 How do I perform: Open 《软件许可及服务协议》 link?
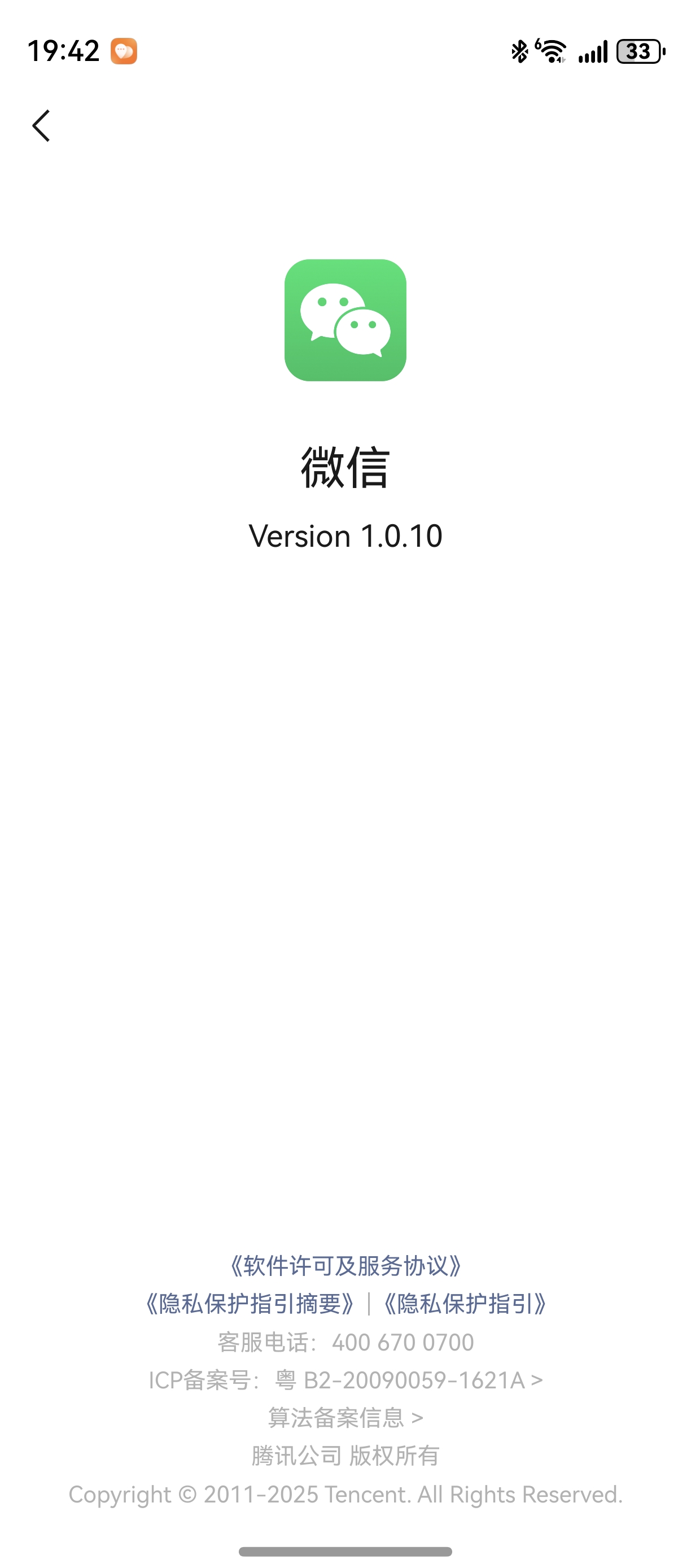(x=345, y=1265)
